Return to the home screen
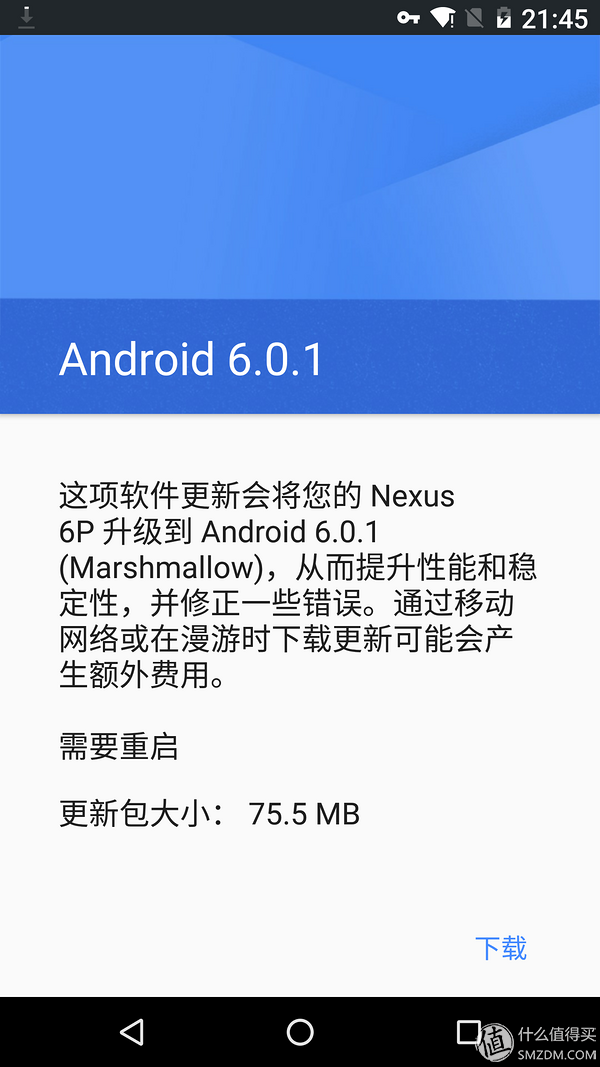 point(300,1031)
